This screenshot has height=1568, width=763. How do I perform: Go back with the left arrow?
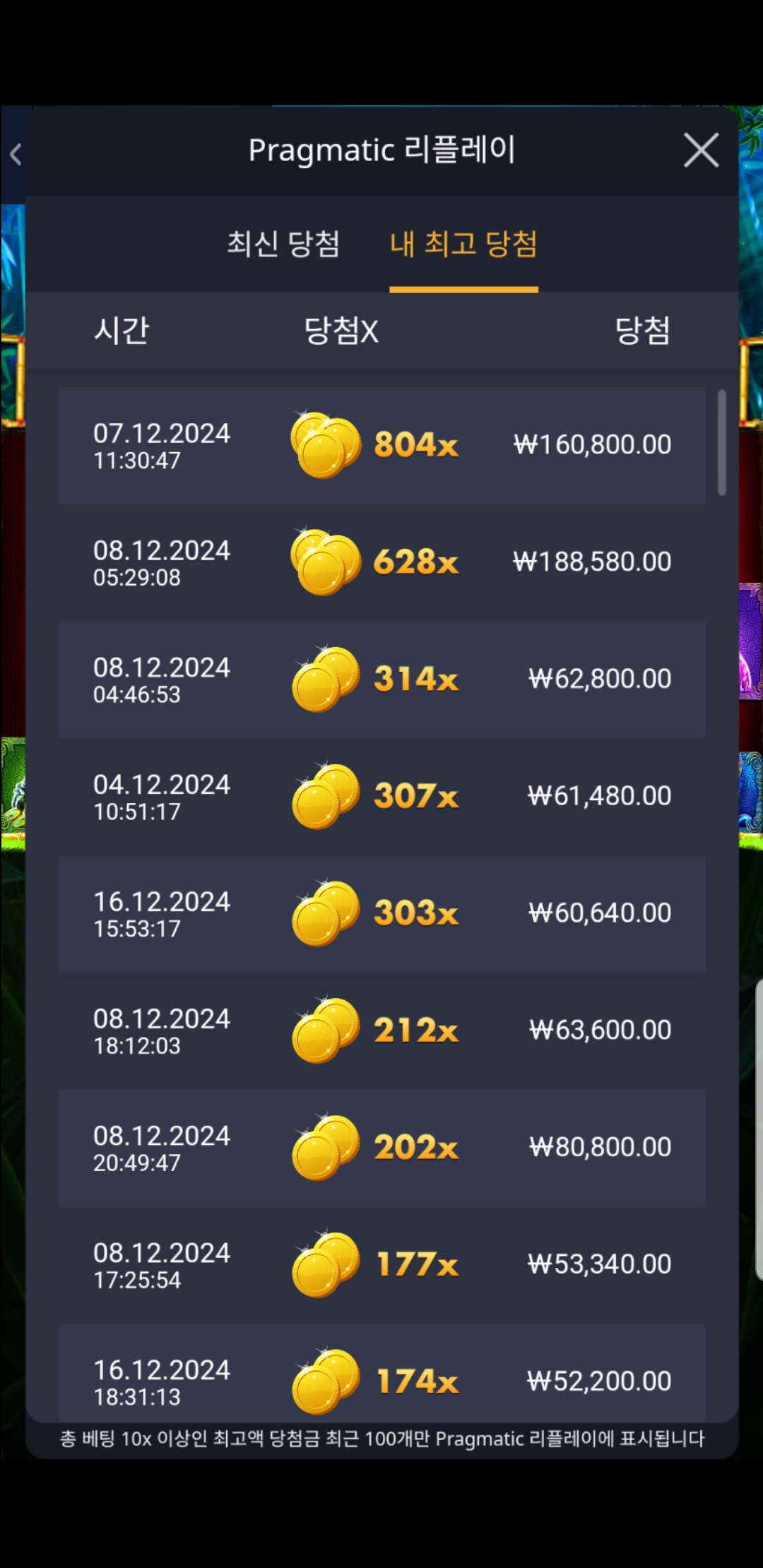[16, 153]
